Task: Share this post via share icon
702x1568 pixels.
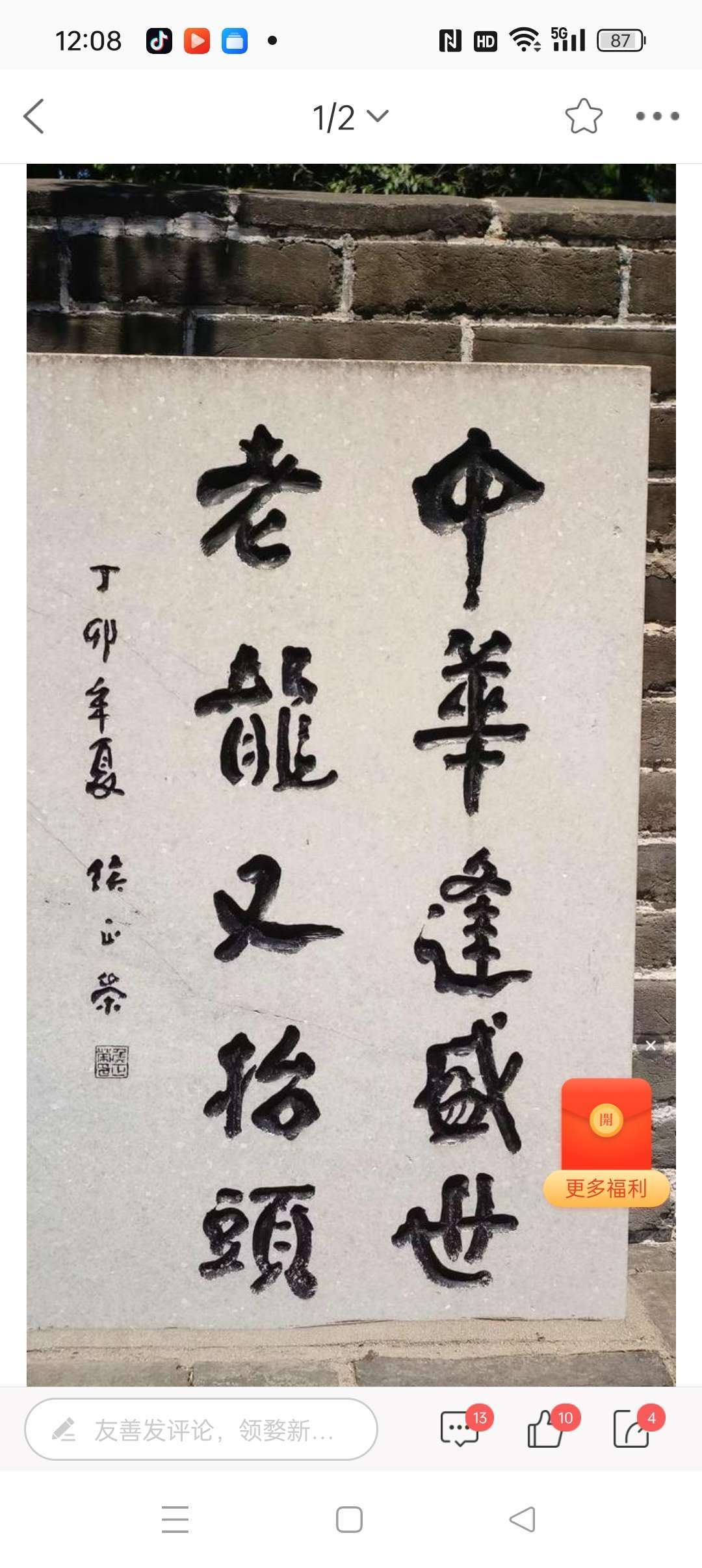Action: point(632,1429)
